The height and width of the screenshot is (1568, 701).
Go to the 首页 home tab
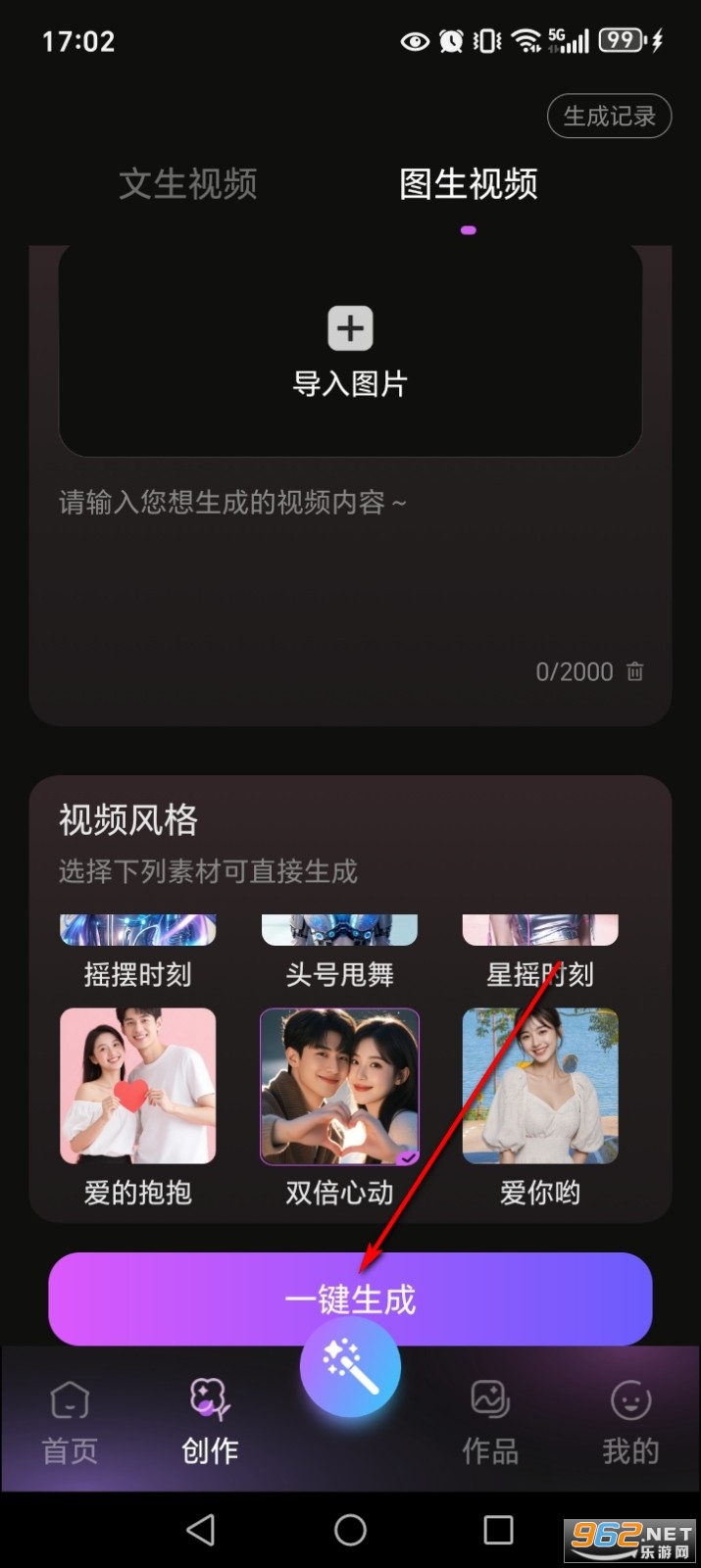pos(70,1422)
